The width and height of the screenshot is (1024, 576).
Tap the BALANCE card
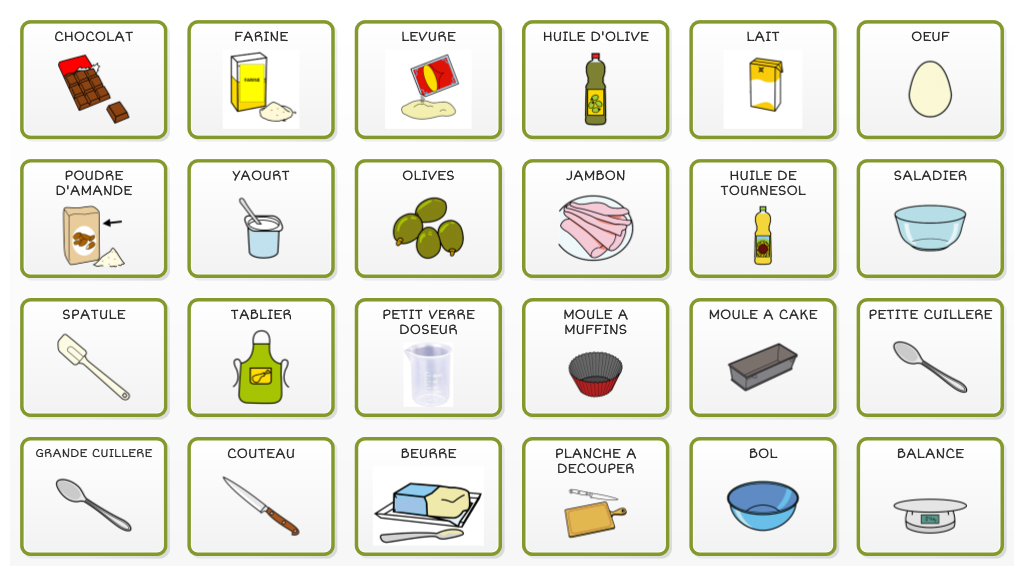pos(930,497)
